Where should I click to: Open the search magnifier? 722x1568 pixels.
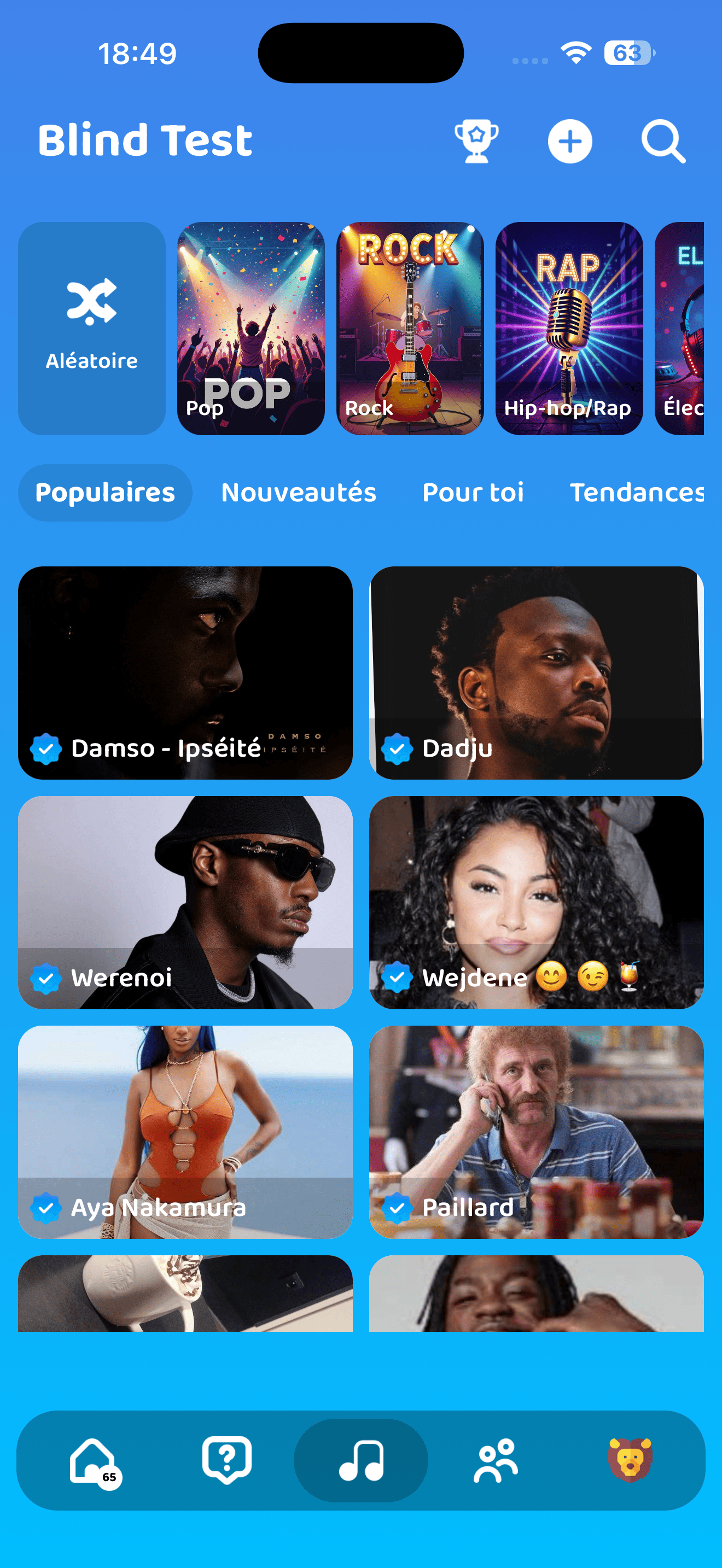[663, 142]
